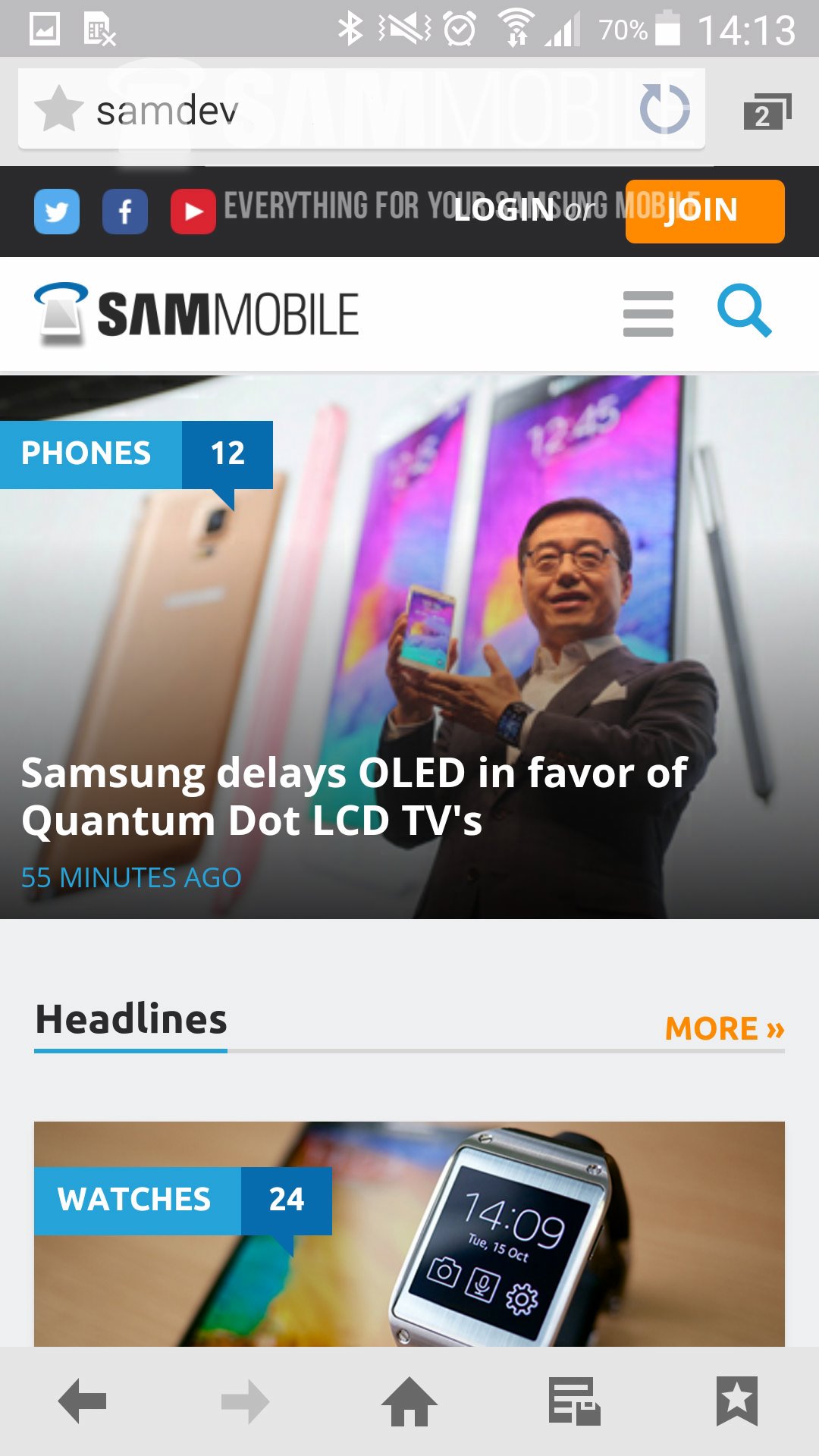The height and width of the screenshot is (1456, 819).
Task: Open site search magnifier
Action: pyautogui.click(x=744, y=311)
